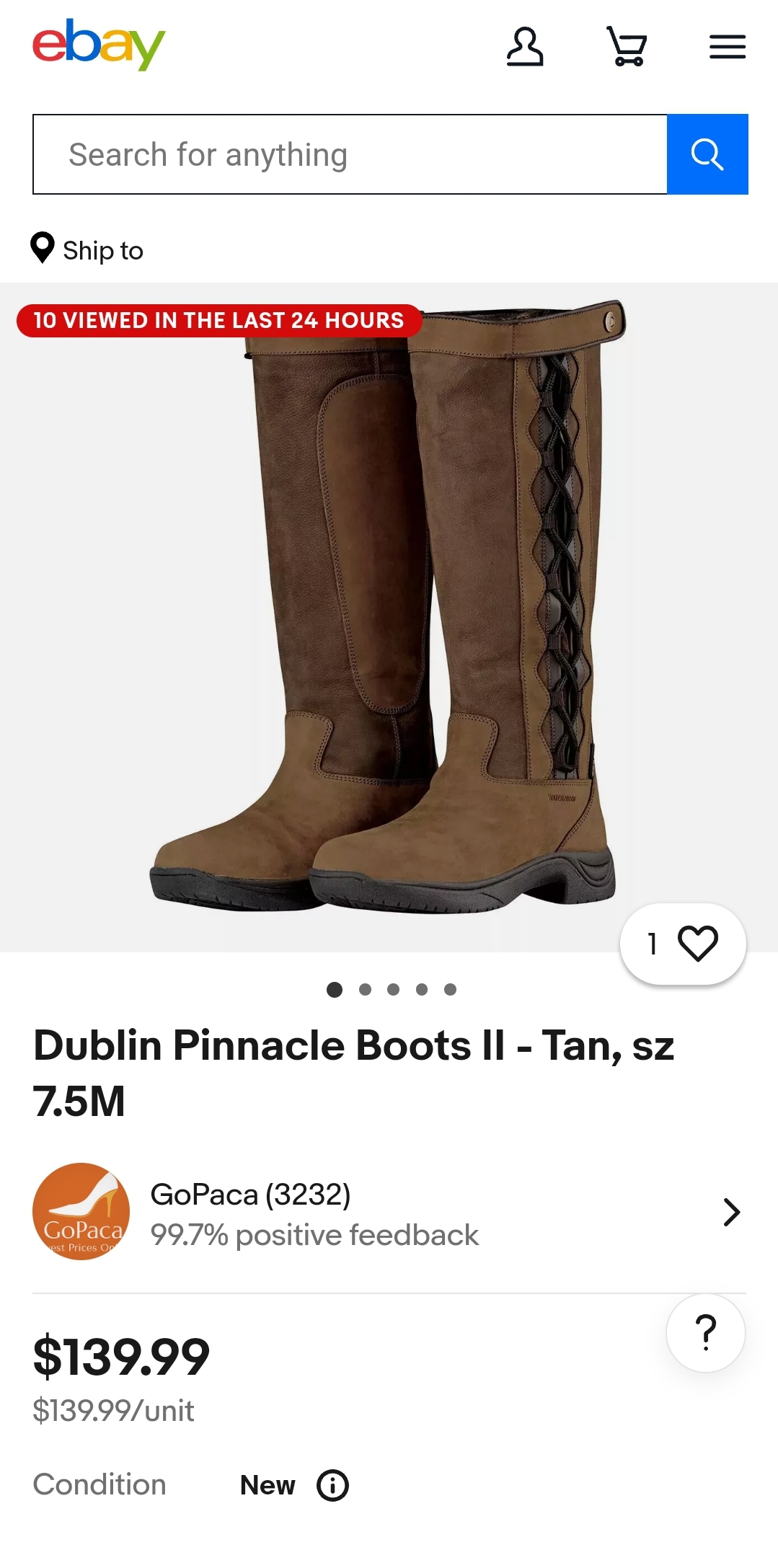Add item to watchlist with heart
This screenshot has width=778, height=1568.
683,943
